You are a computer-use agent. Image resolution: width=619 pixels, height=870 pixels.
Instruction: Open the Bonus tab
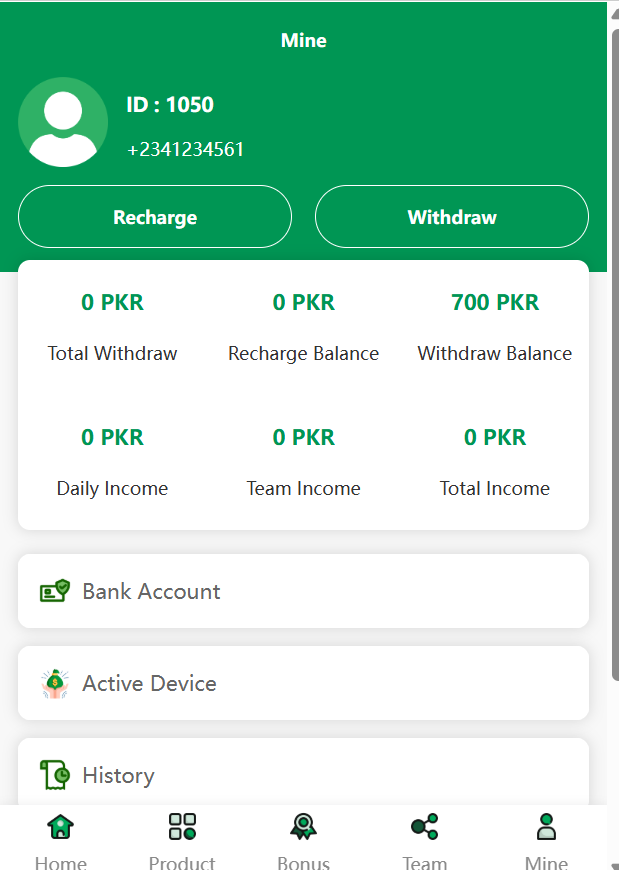point(303,838)
